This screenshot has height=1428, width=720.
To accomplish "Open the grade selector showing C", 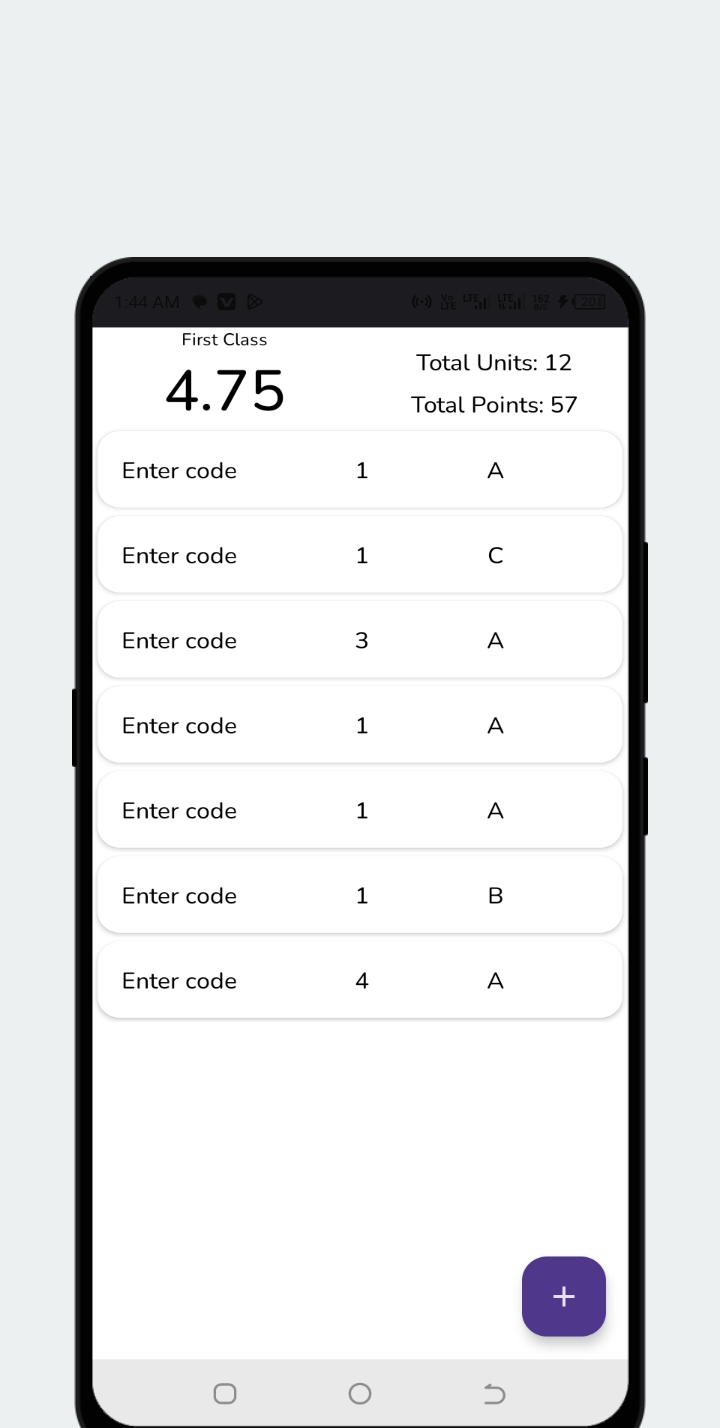I will pos(494,555).
